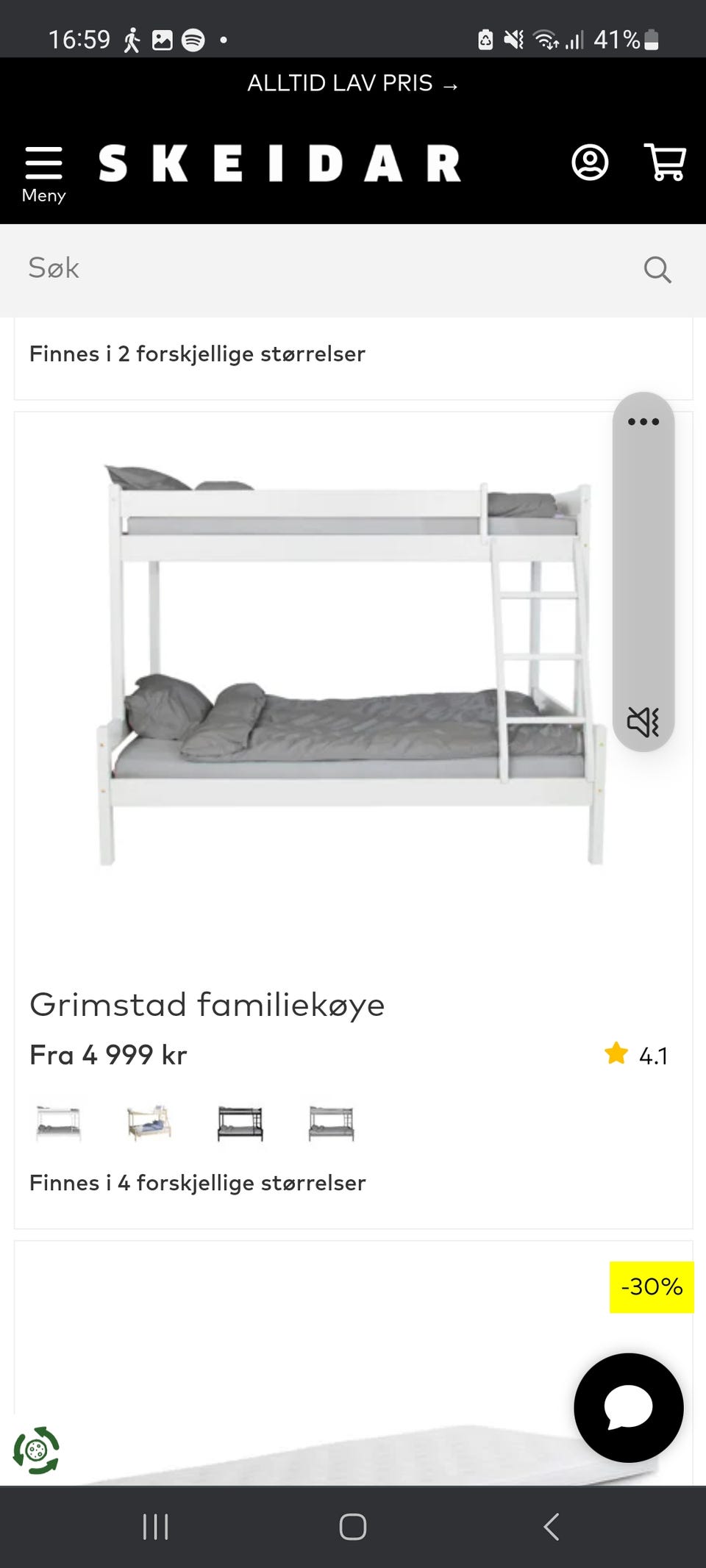Unmute the product video sound
The image size is (706, 1568).
click(x=642, y=724)
